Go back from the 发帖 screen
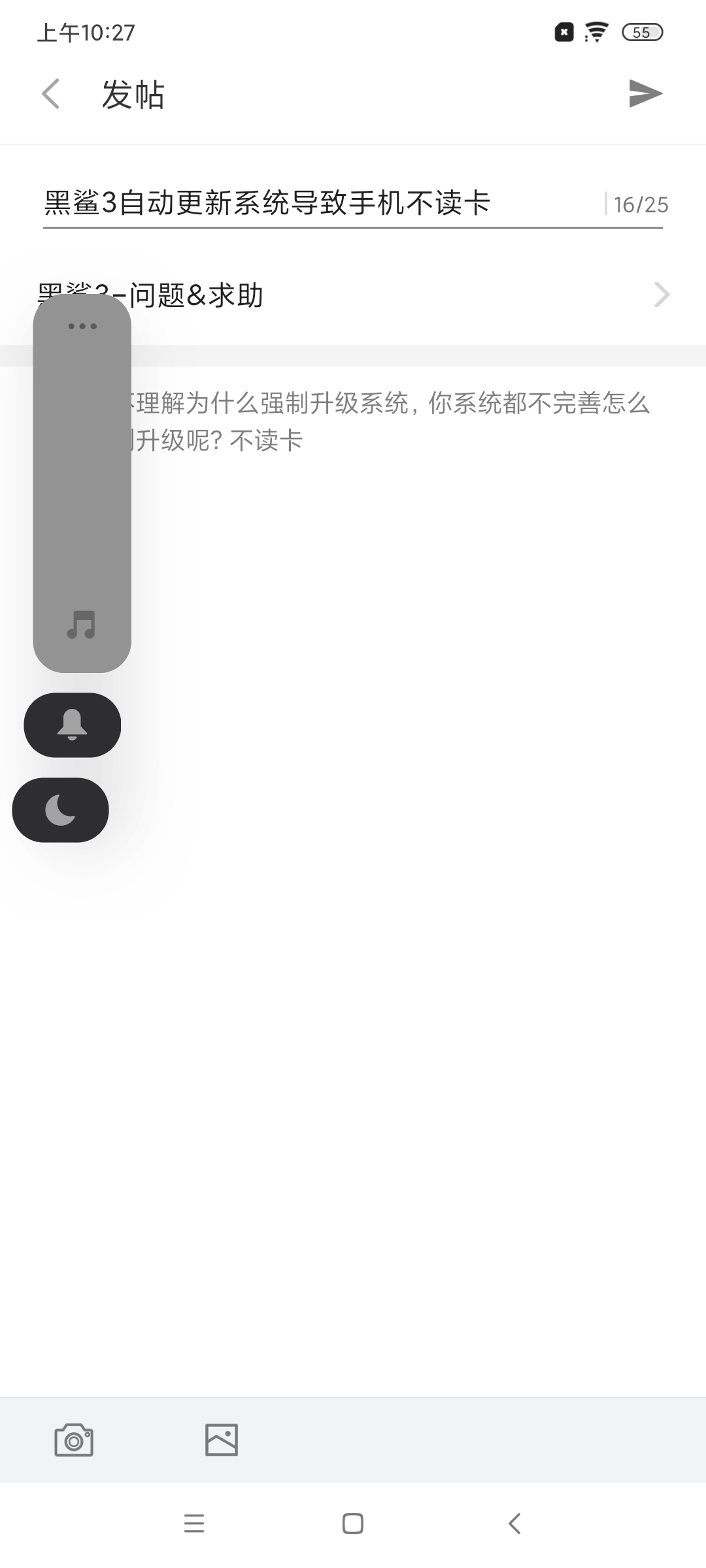 [x=51, y=94]
